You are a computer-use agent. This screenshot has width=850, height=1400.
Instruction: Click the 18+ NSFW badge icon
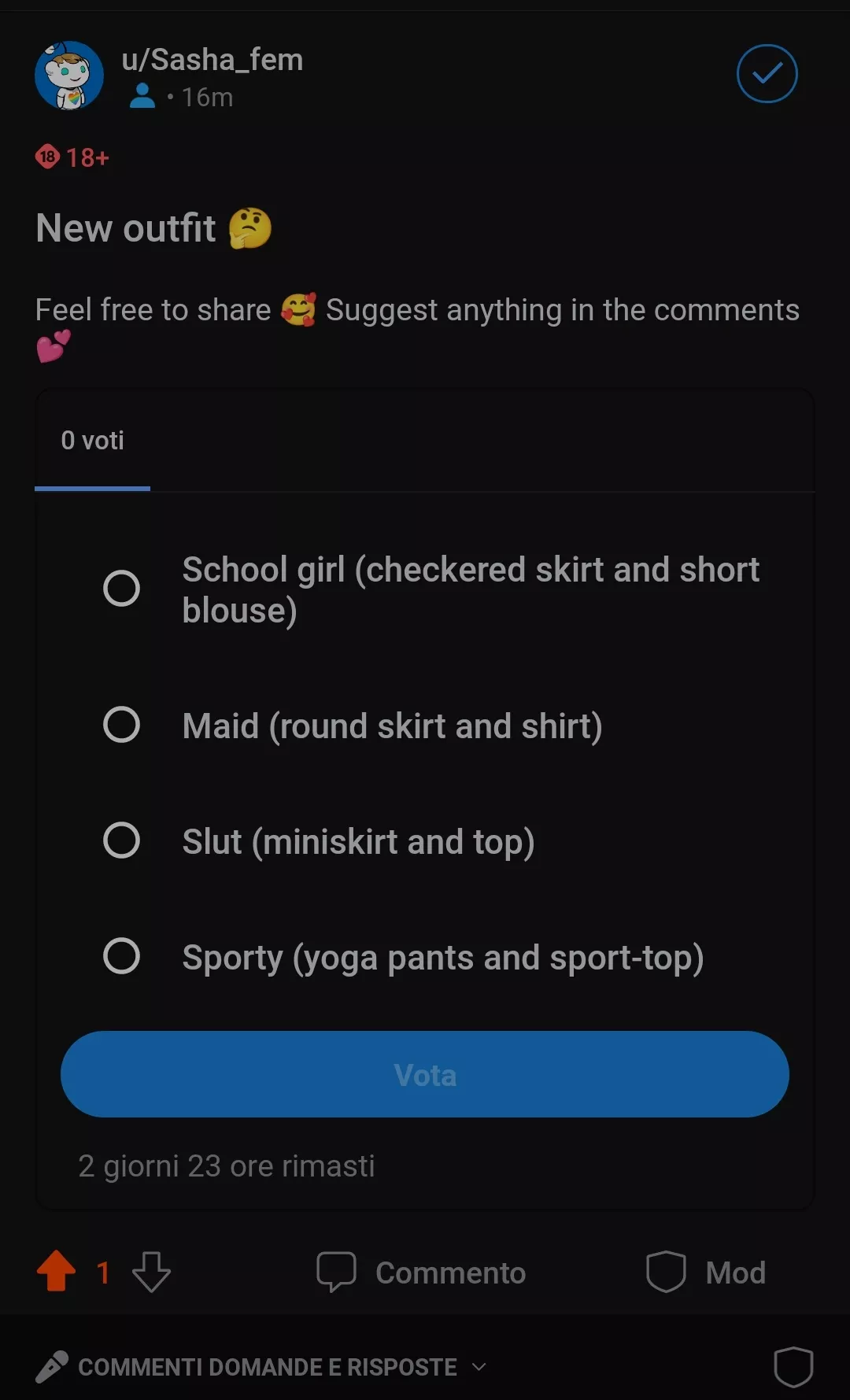46,157
